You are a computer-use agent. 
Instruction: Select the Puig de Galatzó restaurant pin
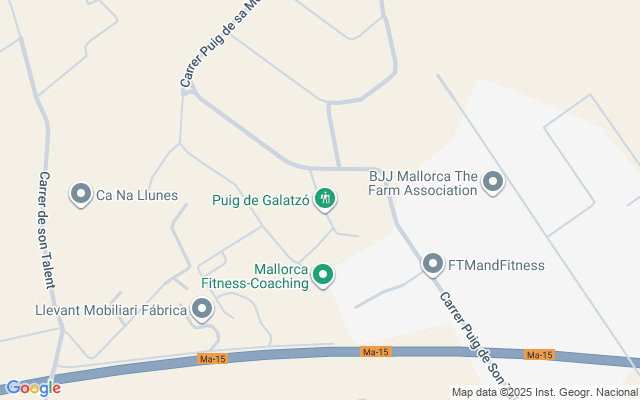(324, 199)
